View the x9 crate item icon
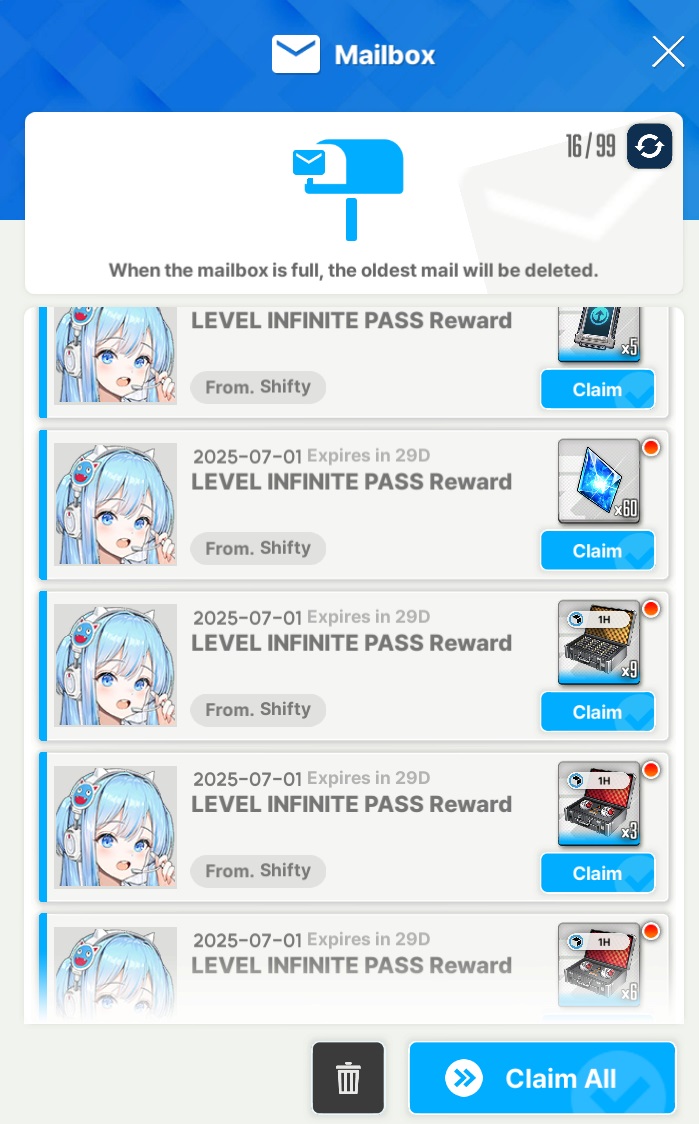This screenshot has height=1124, width=699. (x=599, y=642)
